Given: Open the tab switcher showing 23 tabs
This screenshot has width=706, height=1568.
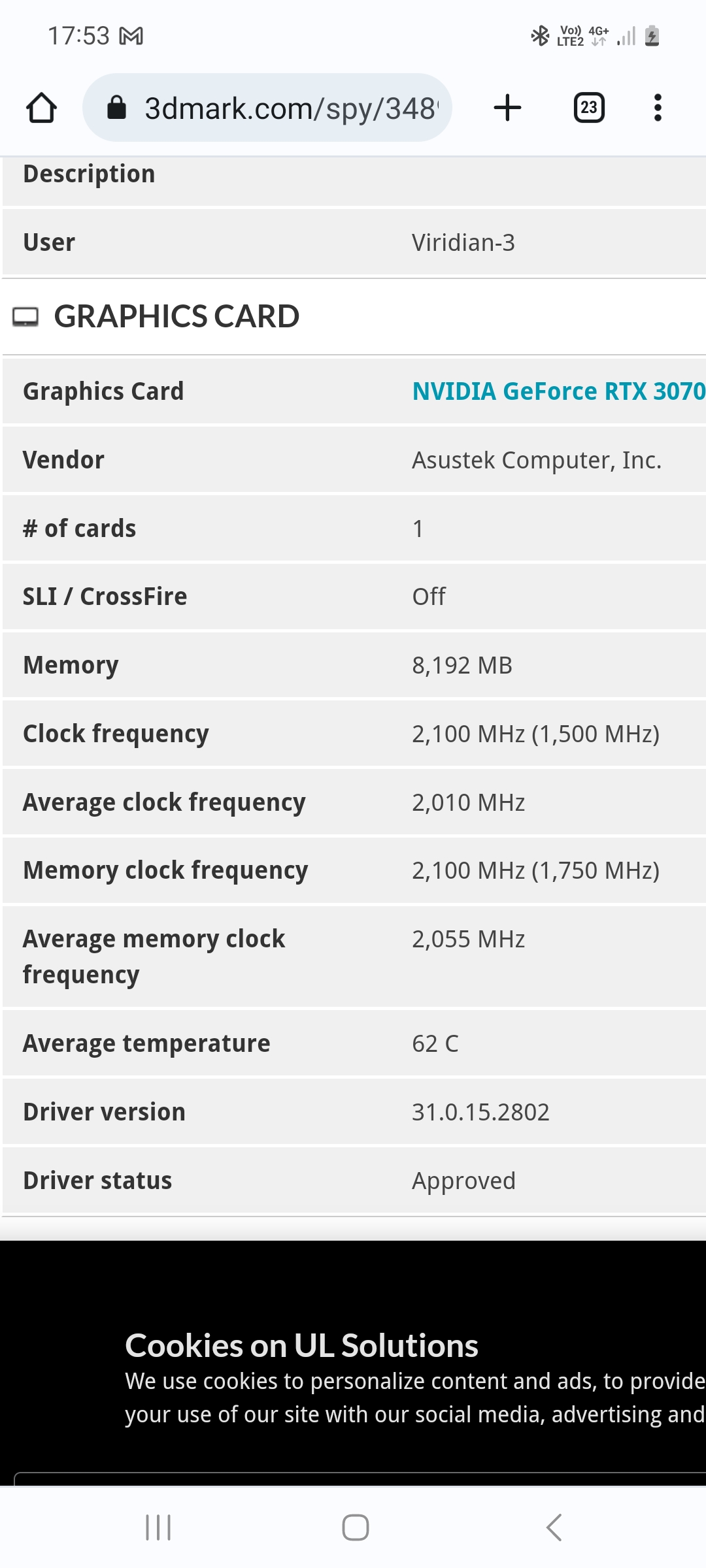Looking at the screenshot, I should pyautogui.click(x=588, y=108).
